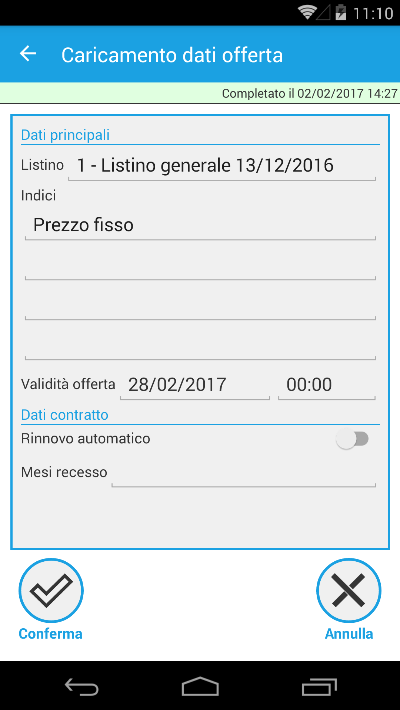Change the Validità offerta date 28/02/2017
The height and width of the screenshot is (710, 400).
[195, 385]
